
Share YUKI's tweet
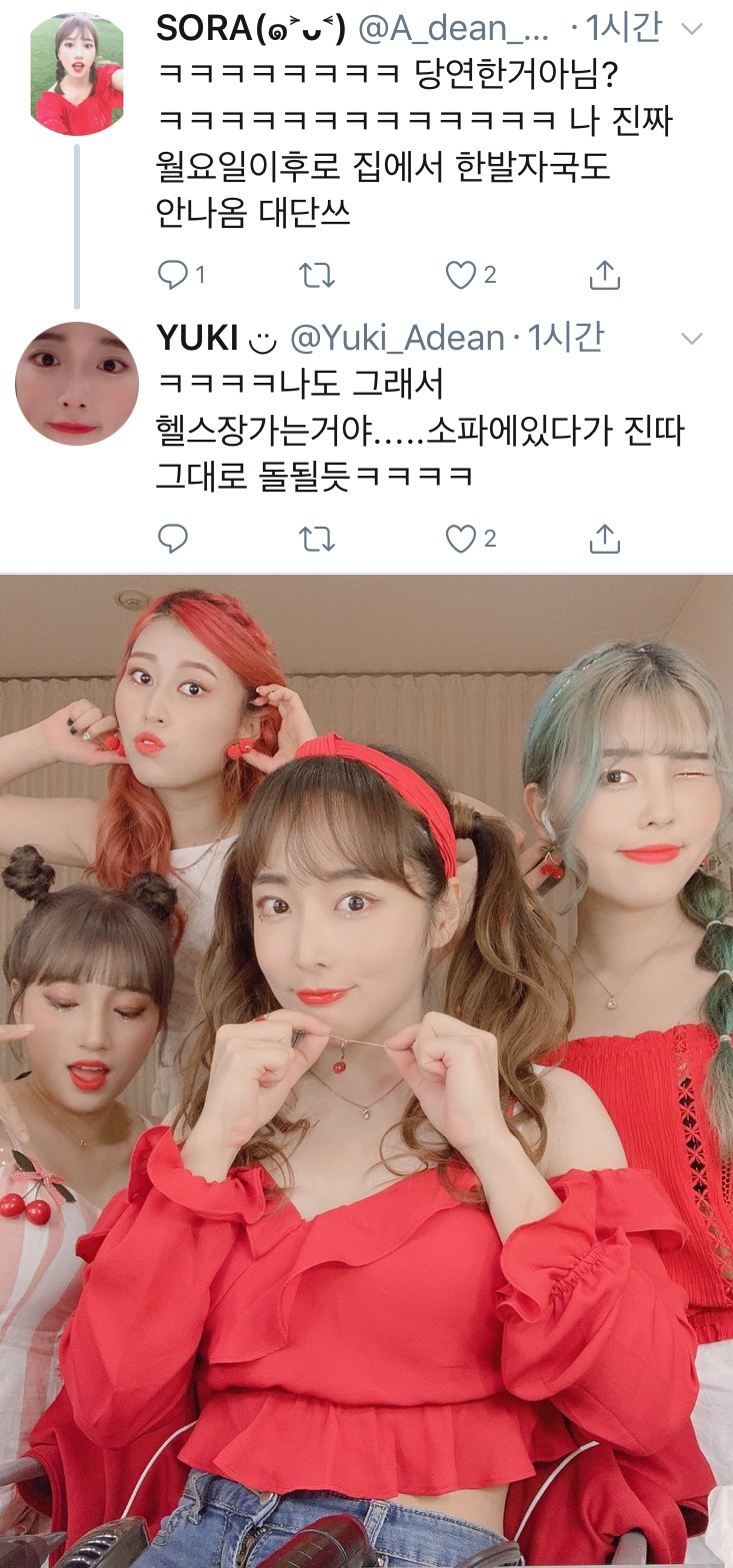pyautogui.click(x=605, y=540)
